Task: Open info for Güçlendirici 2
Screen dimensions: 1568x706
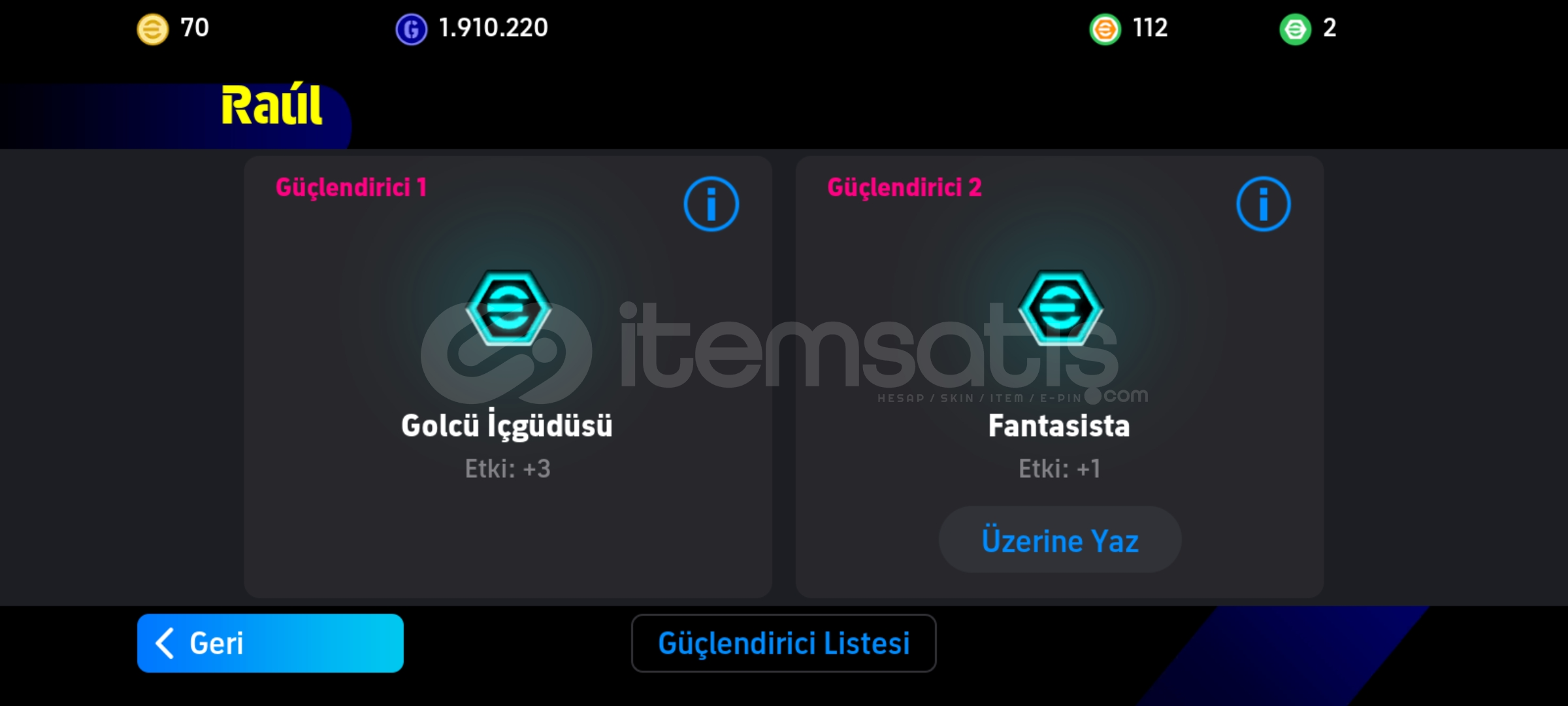Action: click(x=1263, y=204)
